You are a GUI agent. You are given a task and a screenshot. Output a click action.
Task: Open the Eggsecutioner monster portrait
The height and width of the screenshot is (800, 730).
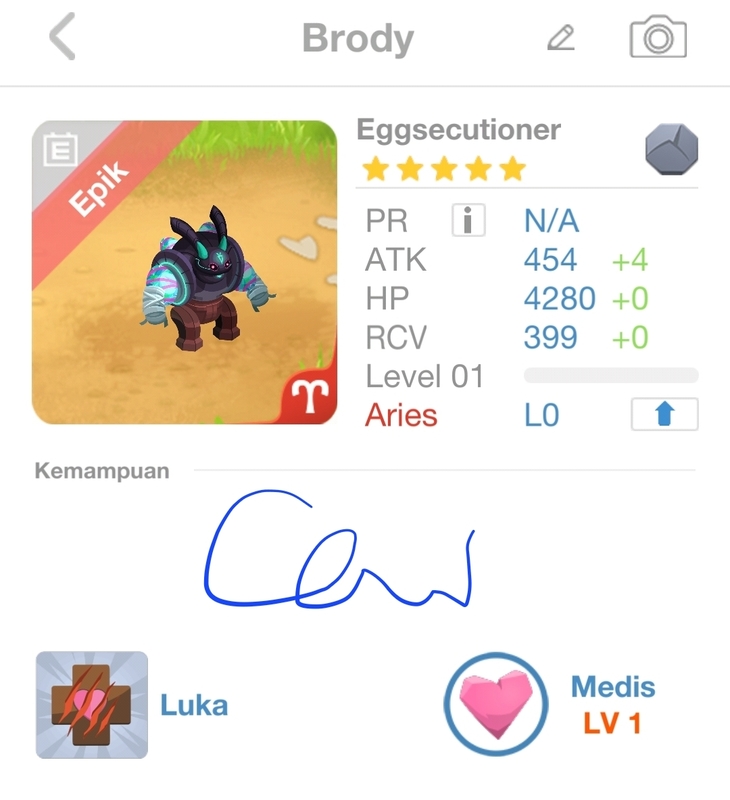pyautogui.click(x=185, y=272)
